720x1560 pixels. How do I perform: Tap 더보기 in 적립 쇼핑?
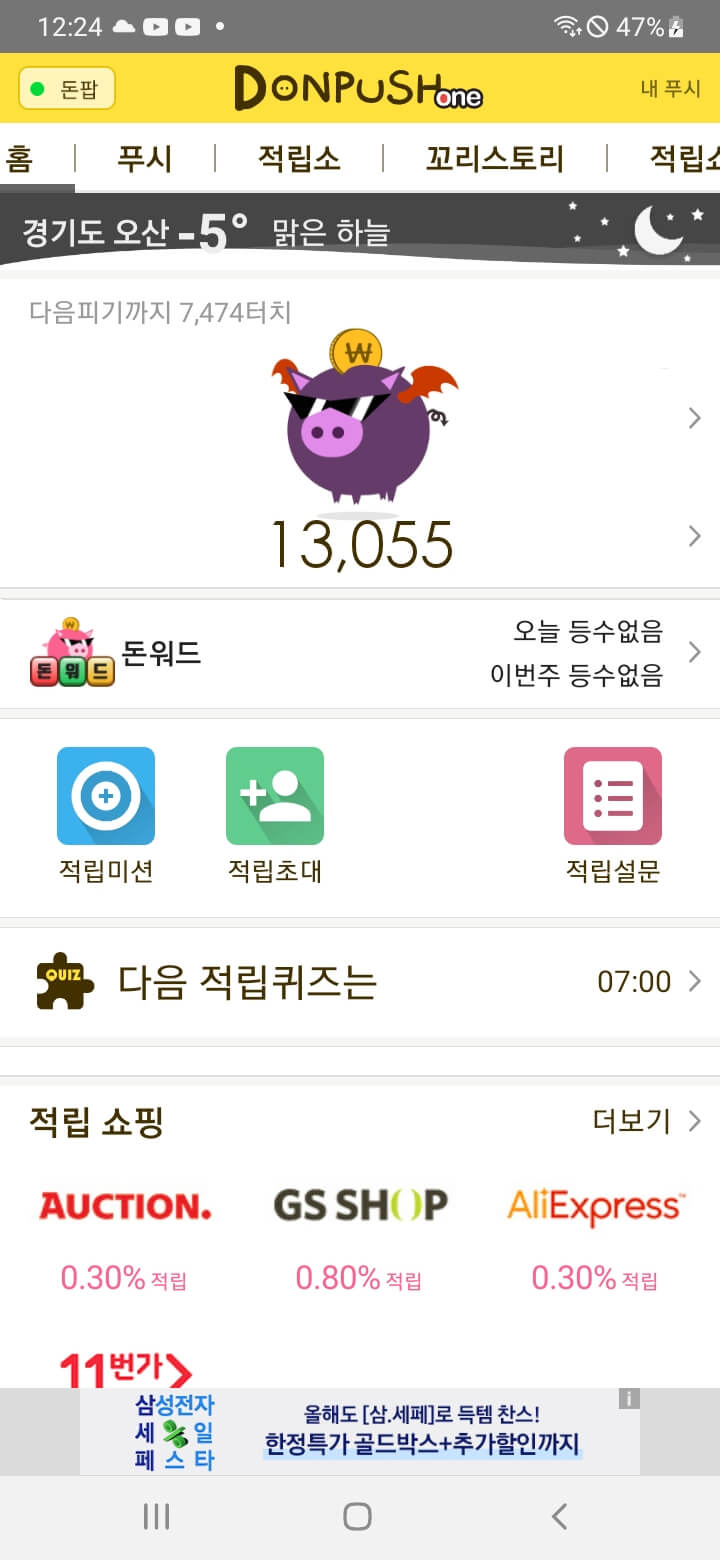click(x=645, y=1121)
